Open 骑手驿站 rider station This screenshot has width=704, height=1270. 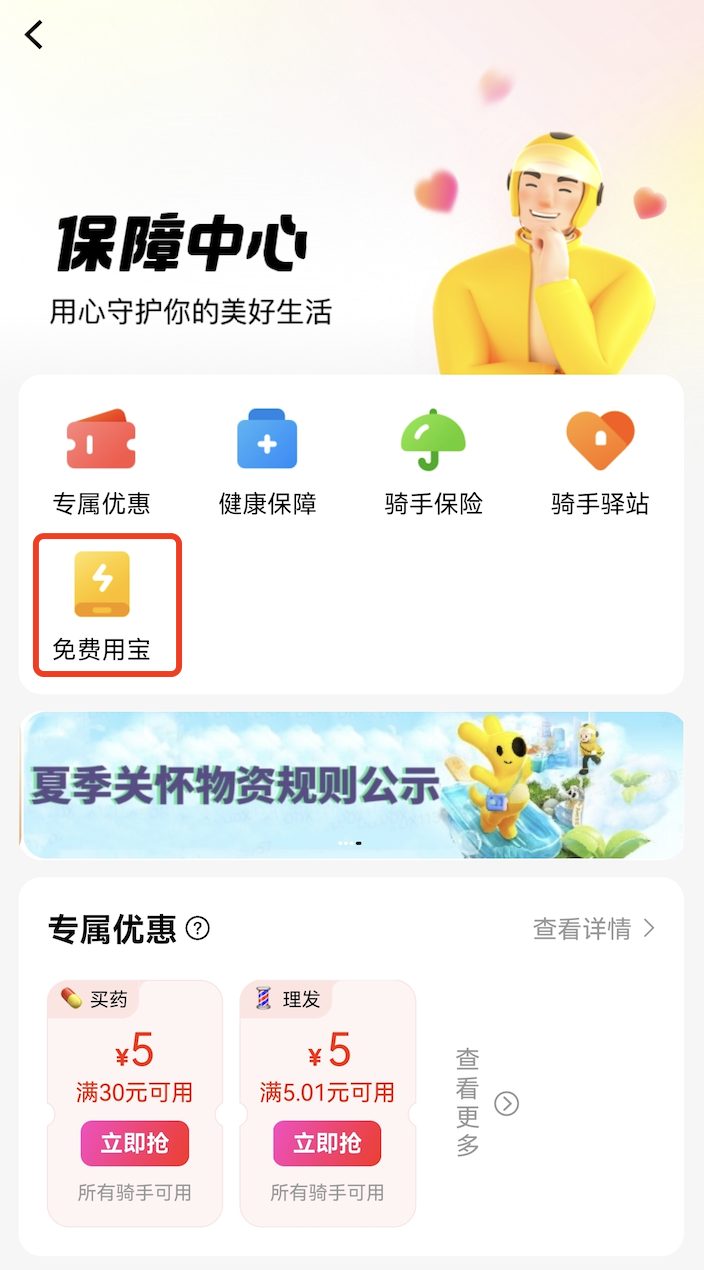click(600, 461)
